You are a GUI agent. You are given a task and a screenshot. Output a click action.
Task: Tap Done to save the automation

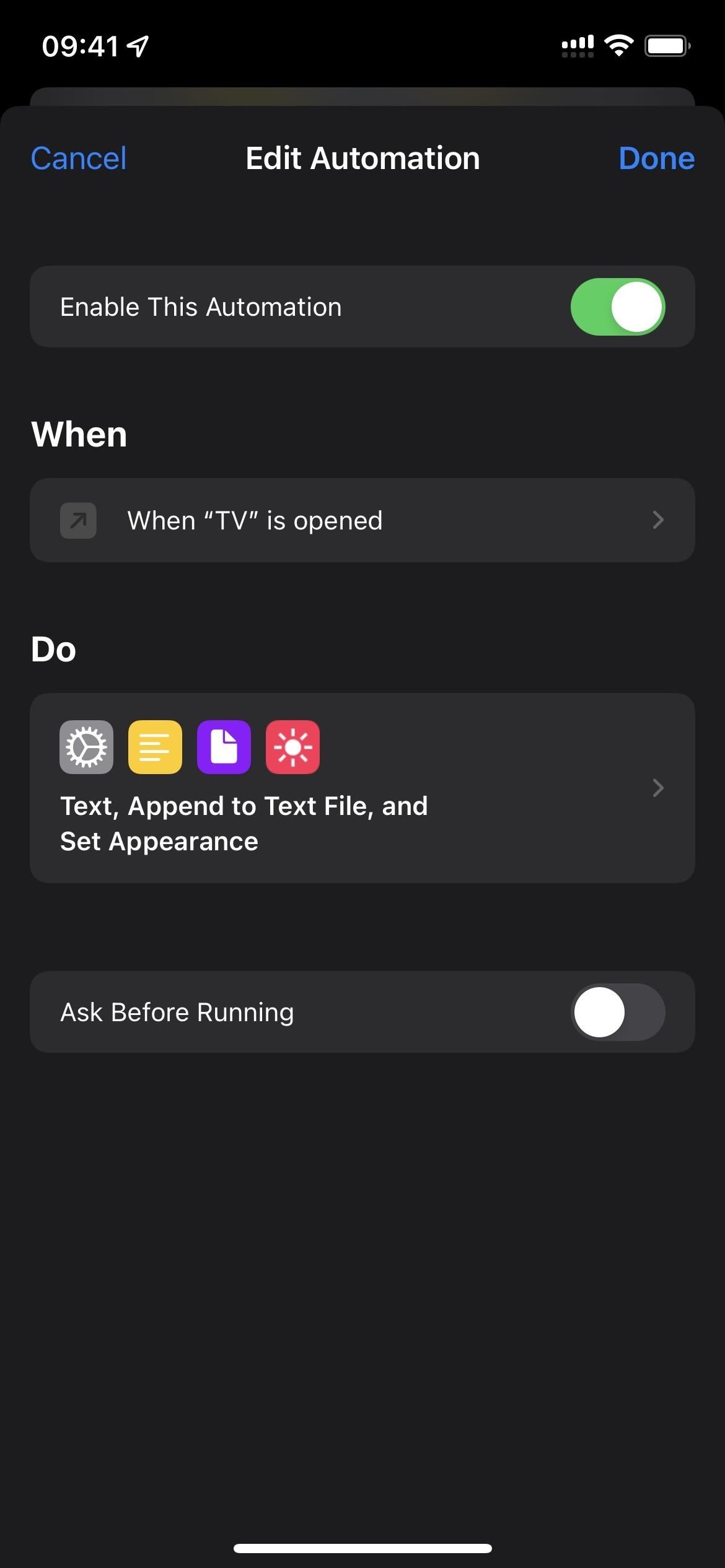tap(656, 159)
